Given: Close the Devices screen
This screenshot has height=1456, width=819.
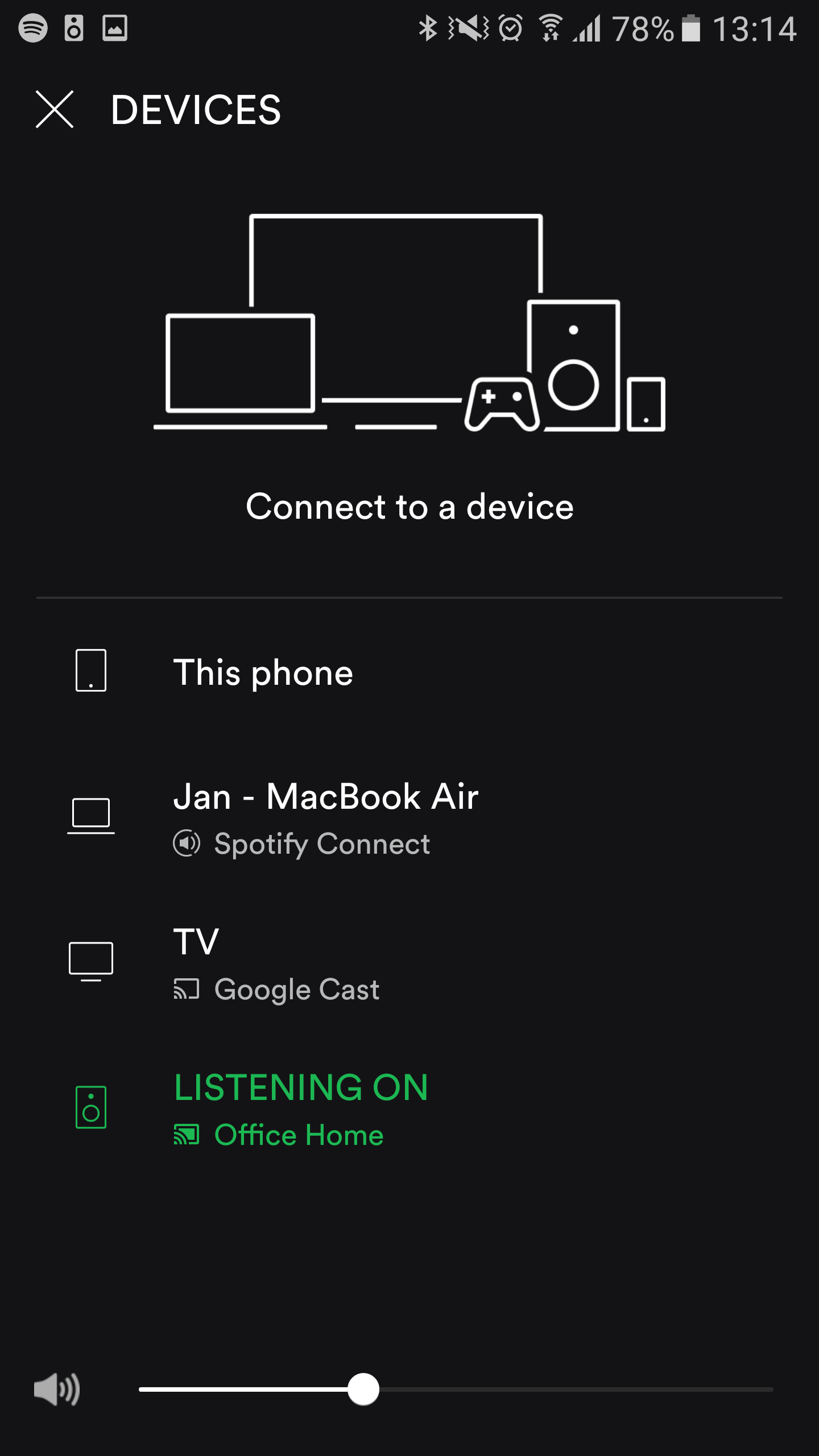Looking at the screenshot, I should (x=55, y=109).
